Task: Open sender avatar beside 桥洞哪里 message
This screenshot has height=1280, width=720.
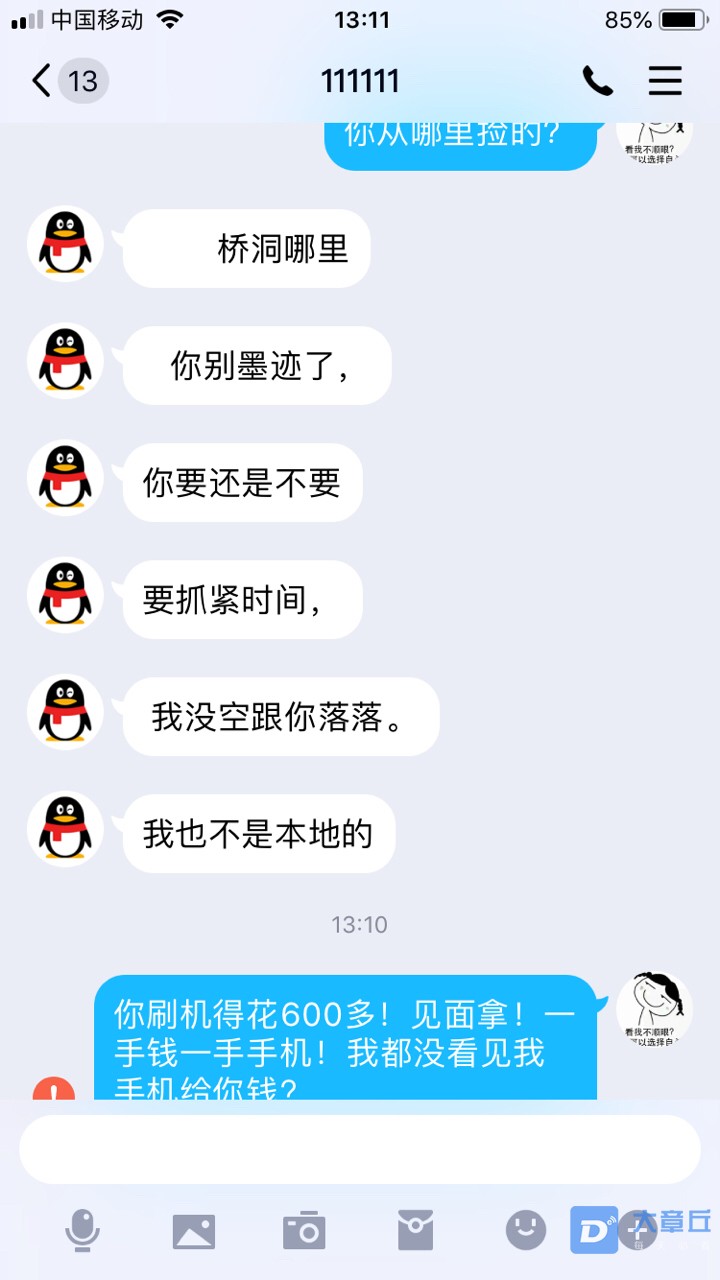Action: coord(65,244)
